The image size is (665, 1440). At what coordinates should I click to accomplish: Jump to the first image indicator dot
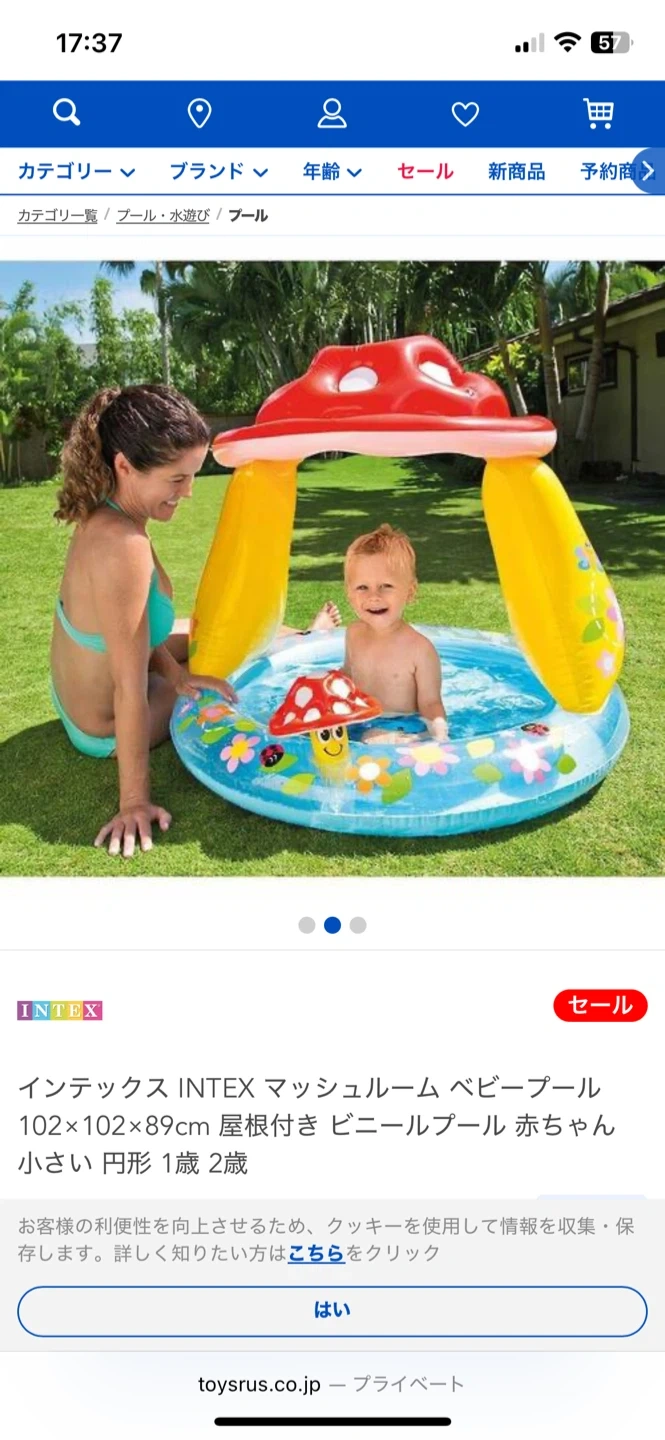(307, 925)
